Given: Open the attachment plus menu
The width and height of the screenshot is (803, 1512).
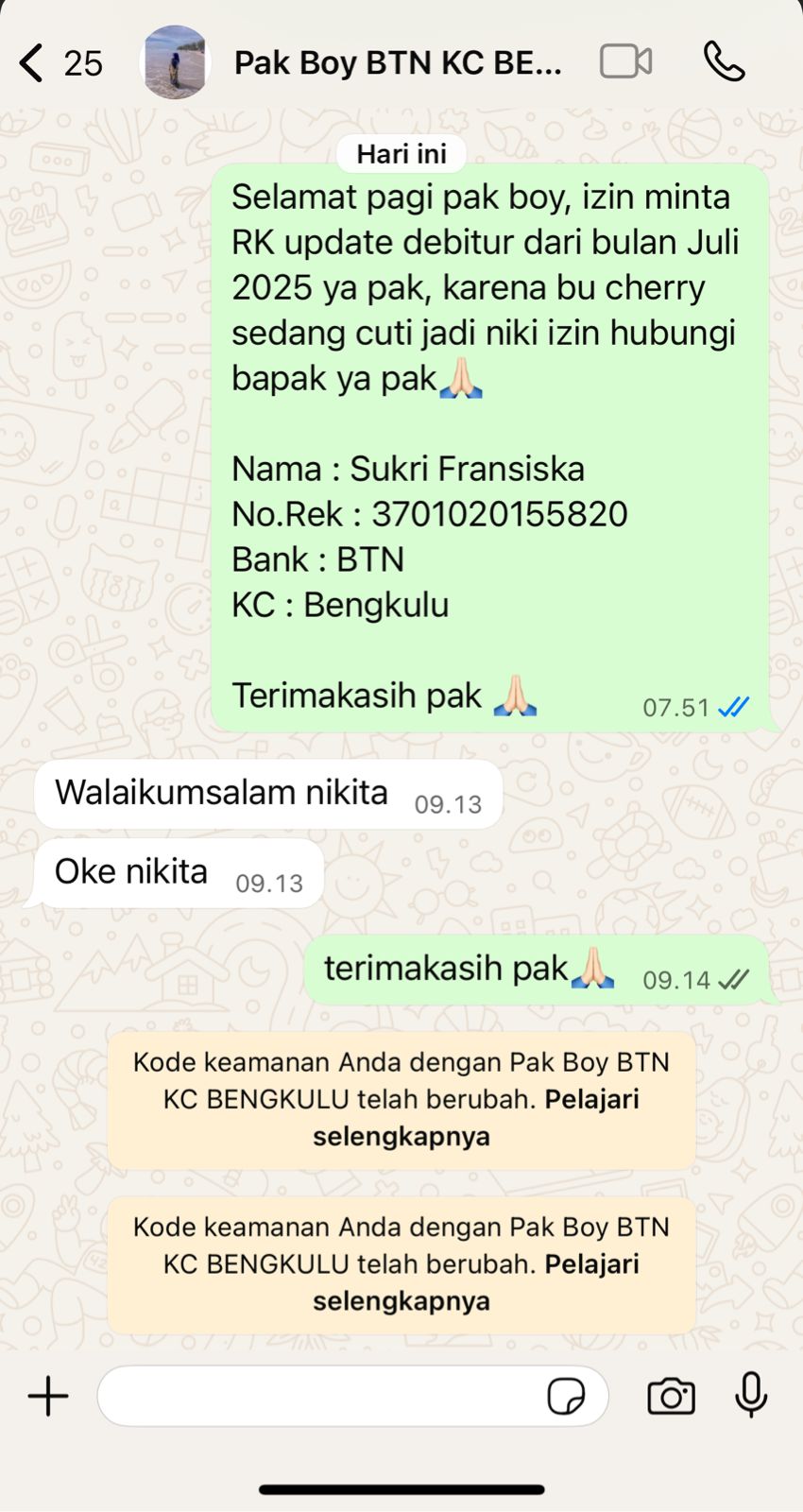Looking at the screenshot, I should click(48, 1396).
